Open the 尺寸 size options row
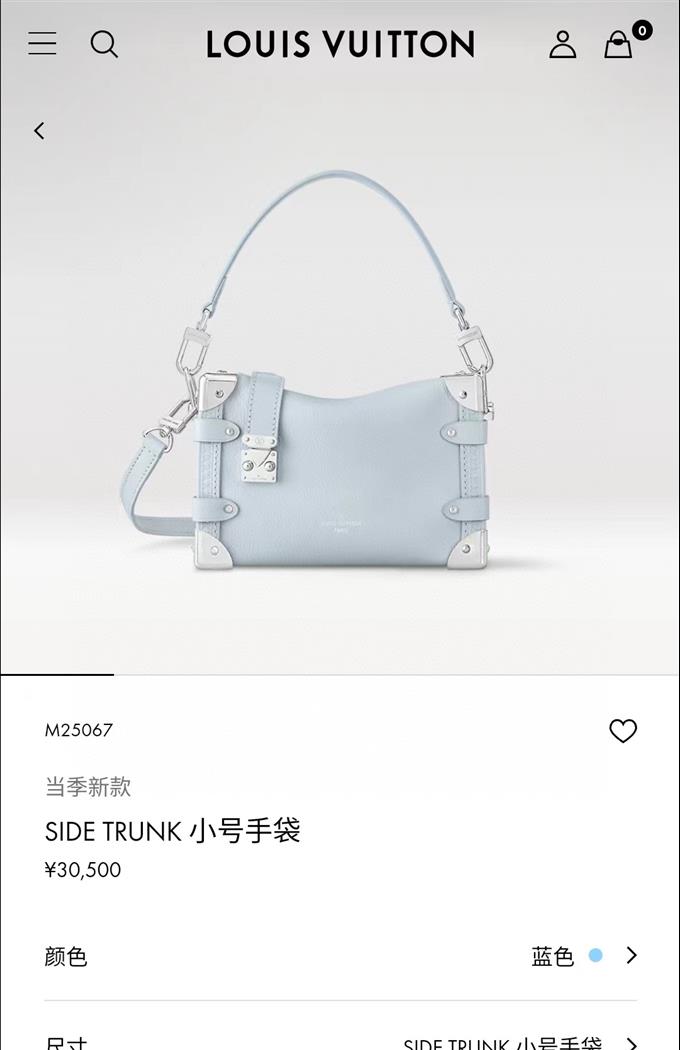680x1050 pixels. click(x=340, y=1040)
